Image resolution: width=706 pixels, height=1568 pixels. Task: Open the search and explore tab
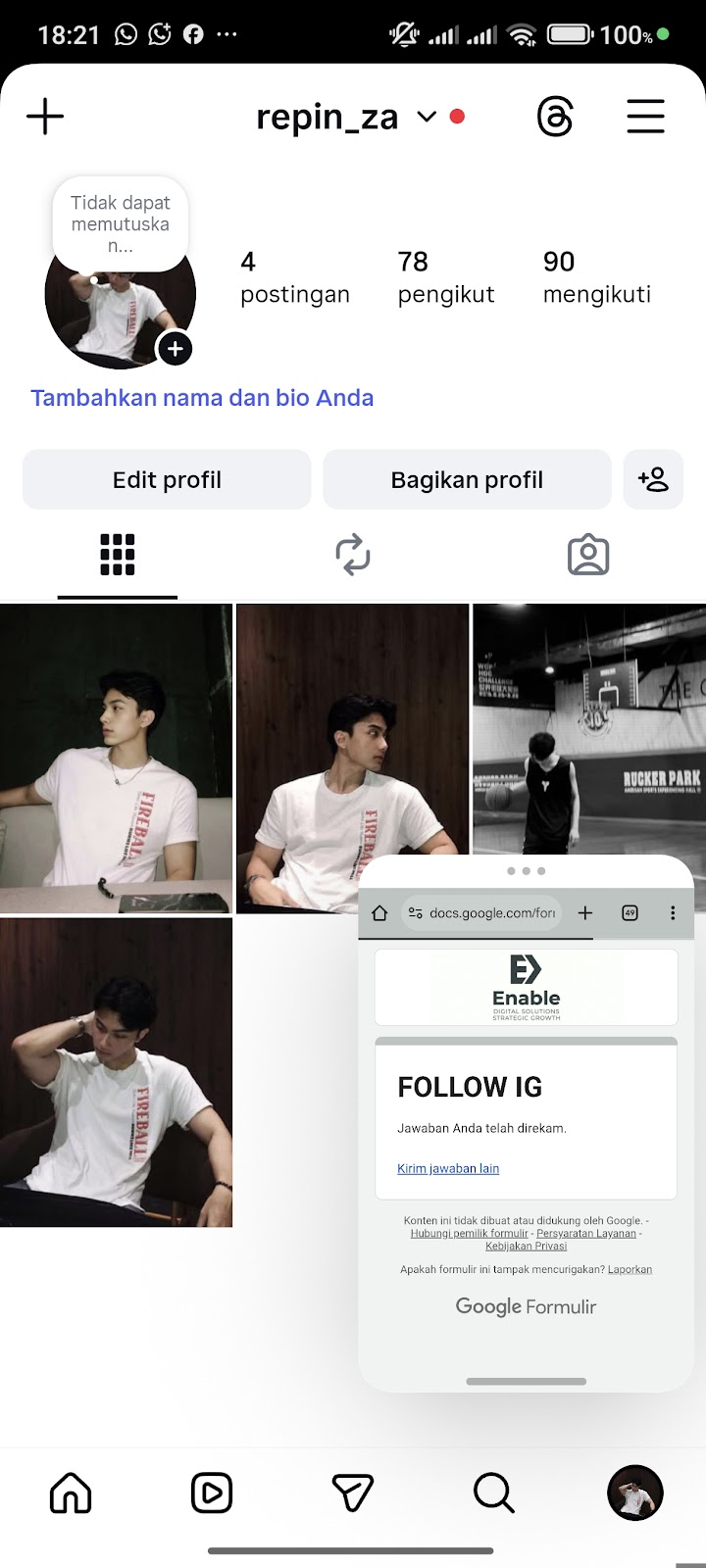[x=494, y=1493]
